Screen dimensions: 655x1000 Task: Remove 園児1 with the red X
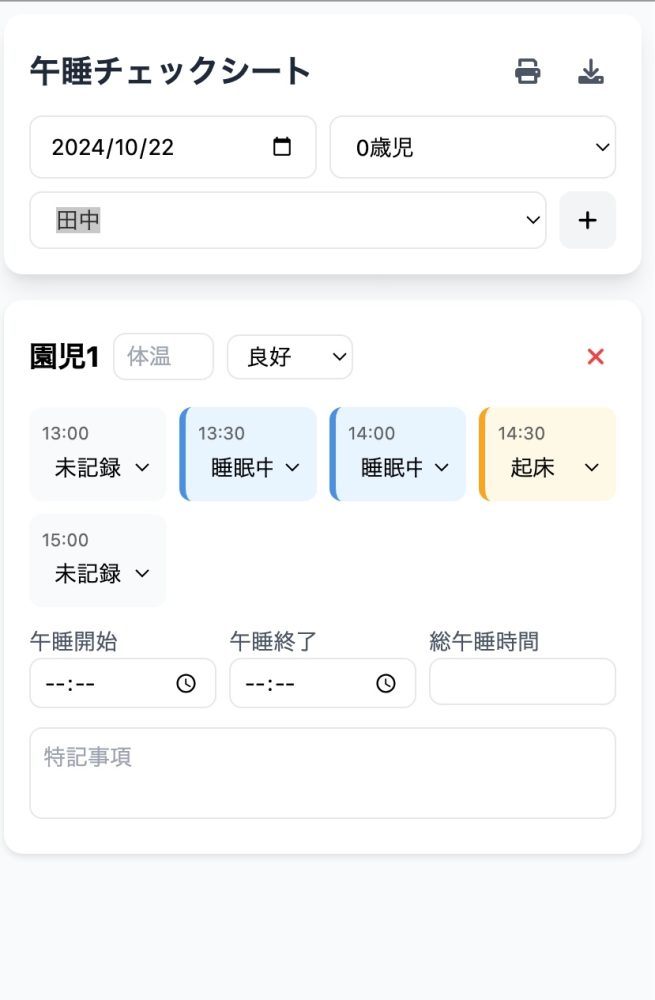[x=596, y=357]
